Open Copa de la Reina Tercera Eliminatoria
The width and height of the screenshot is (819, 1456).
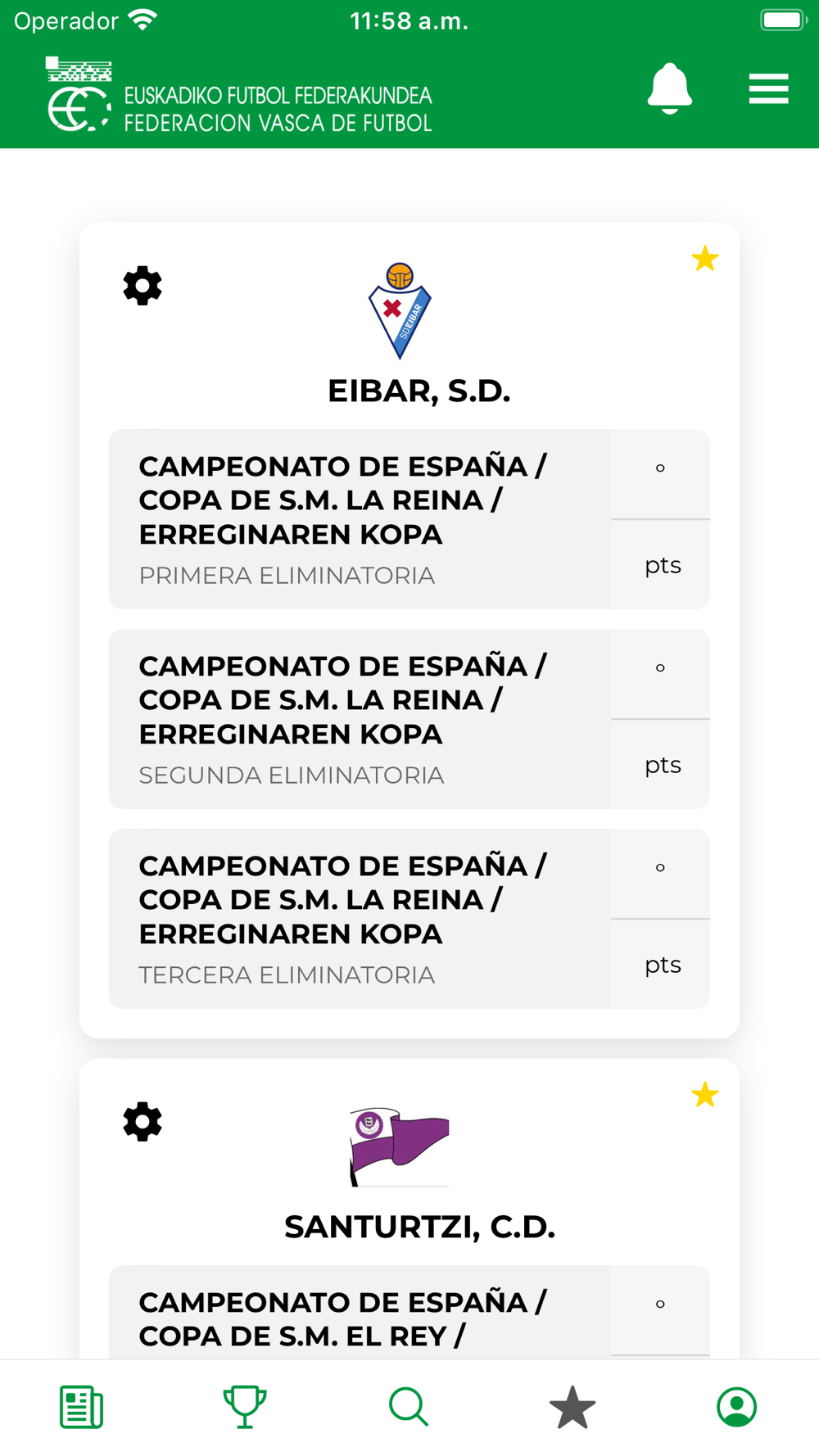click(x=409, y=919)
